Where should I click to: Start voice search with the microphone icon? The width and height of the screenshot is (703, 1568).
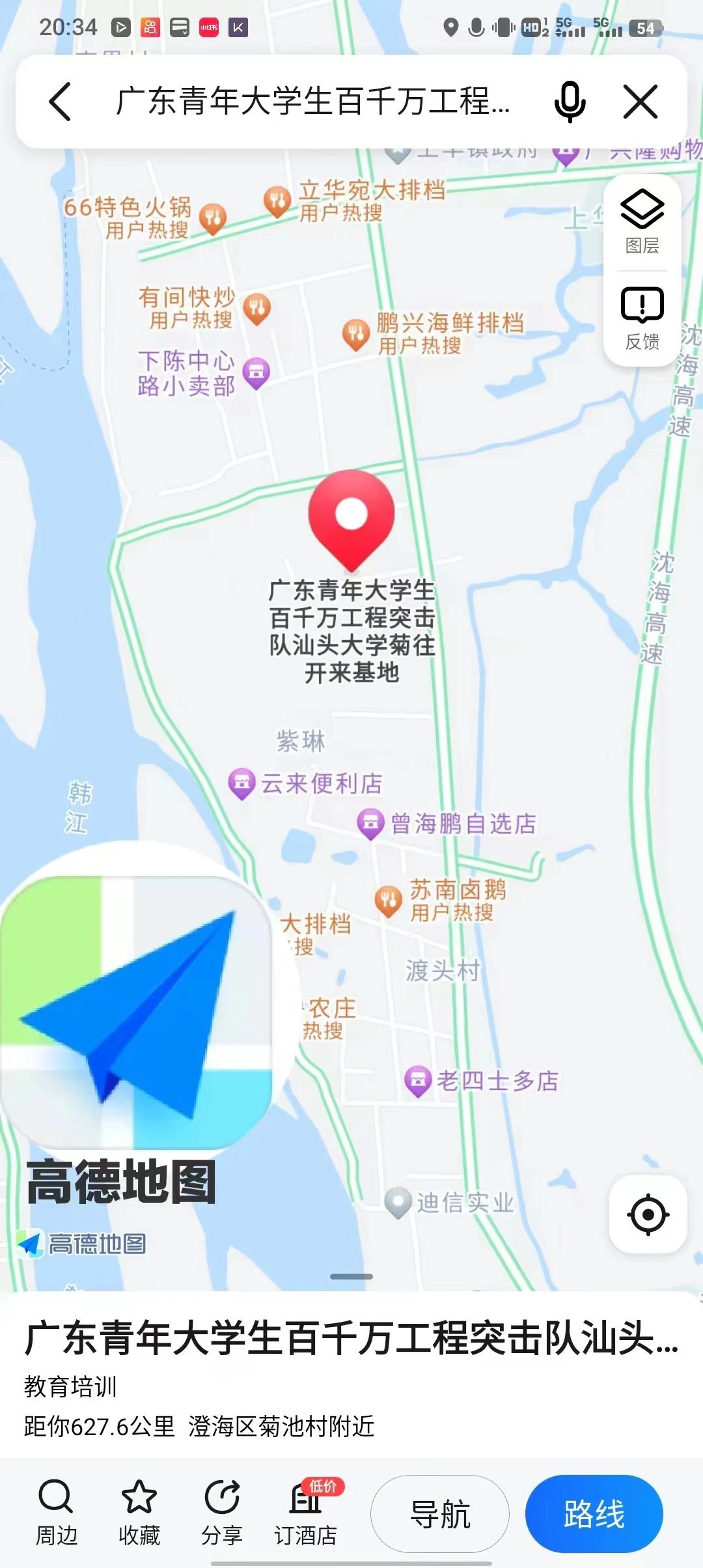pos(570,102)
